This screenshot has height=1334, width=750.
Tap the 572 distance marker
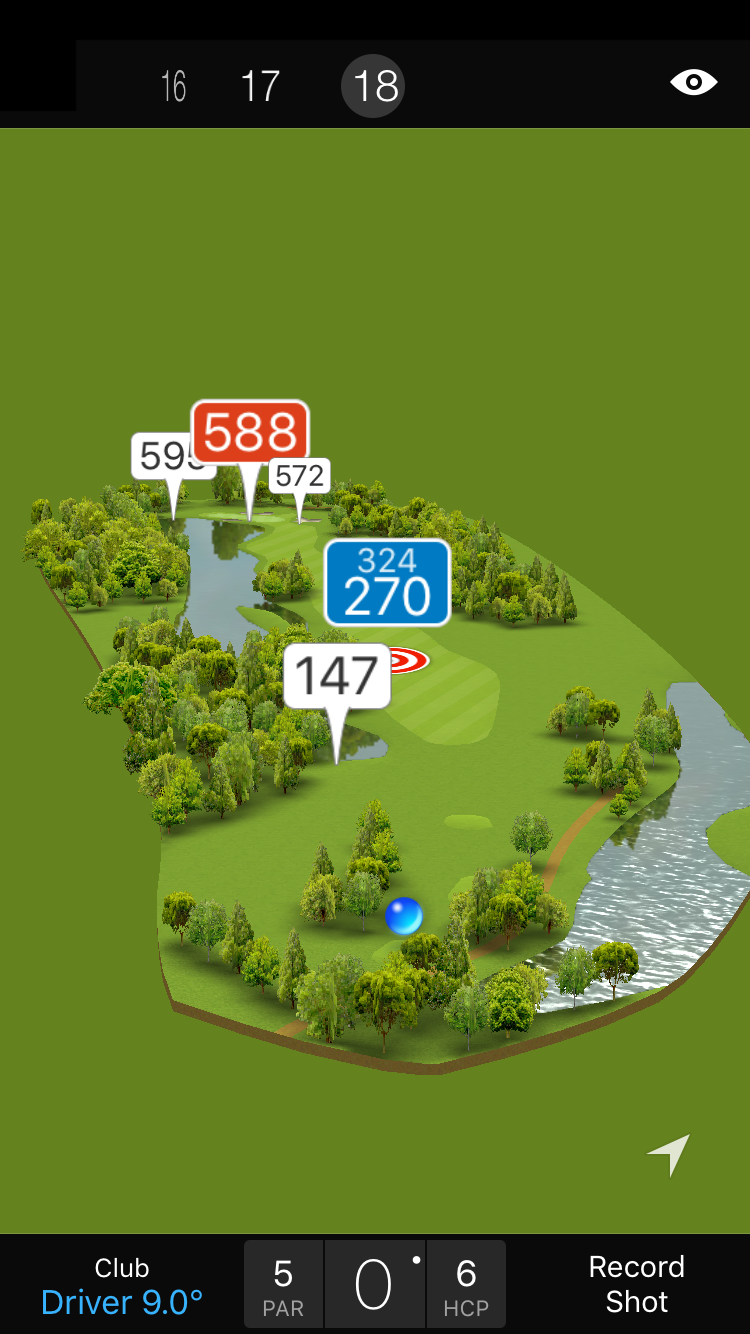299,476
